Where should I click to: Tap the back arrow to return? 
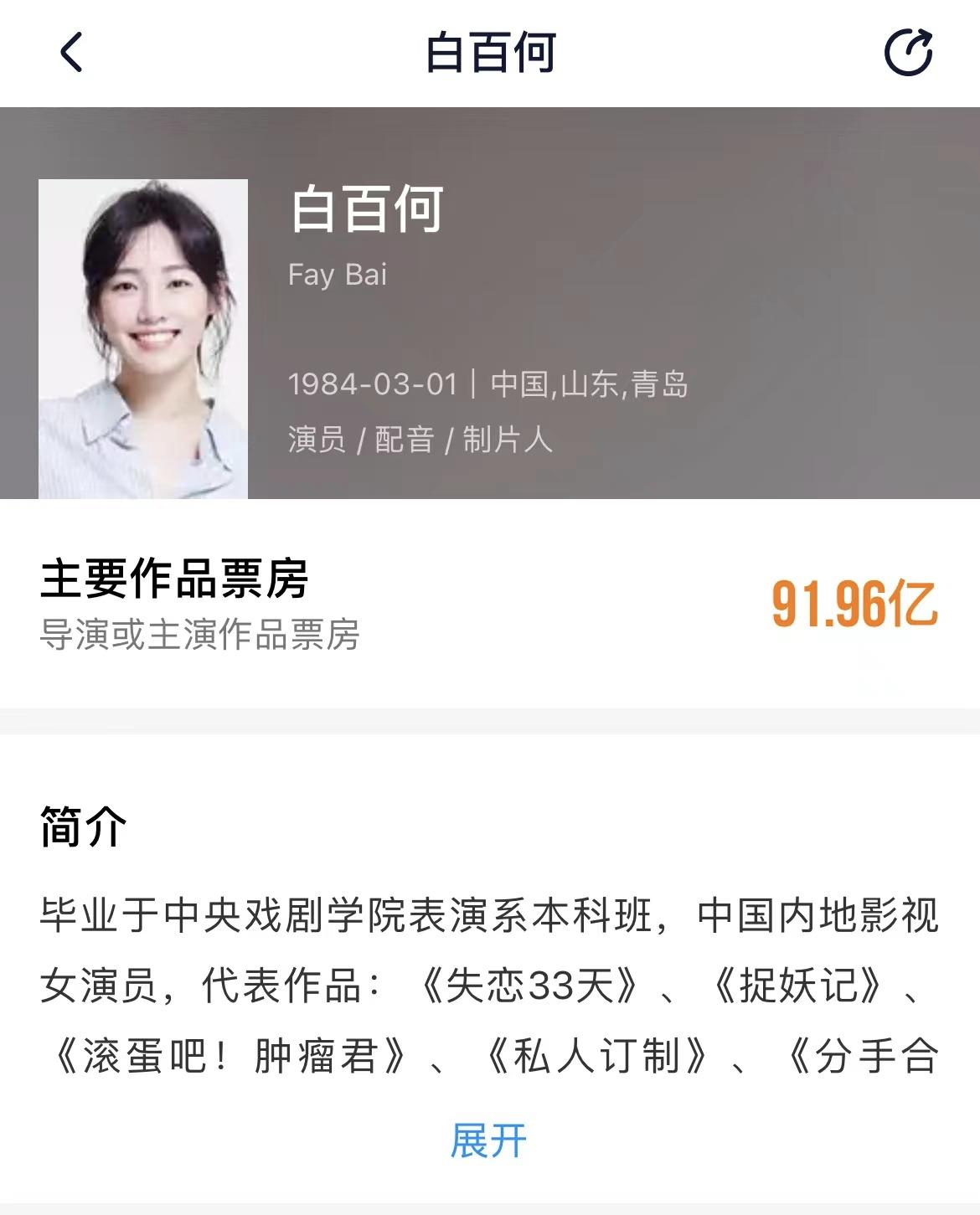point(71,53)
